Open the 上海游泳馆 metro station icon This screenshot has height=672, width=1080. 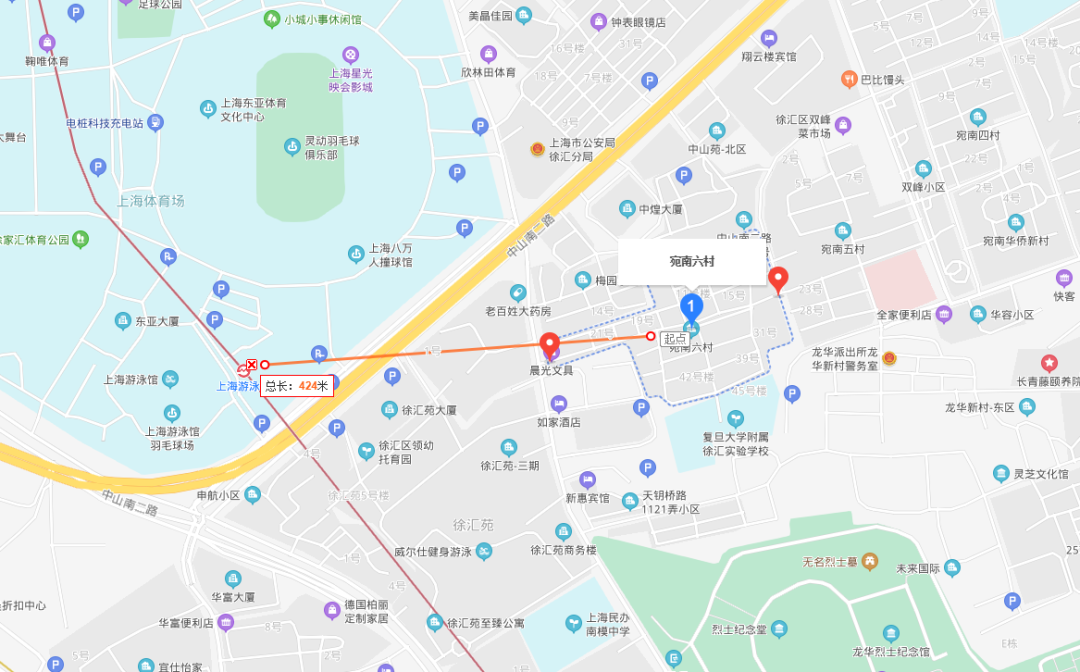243,371
